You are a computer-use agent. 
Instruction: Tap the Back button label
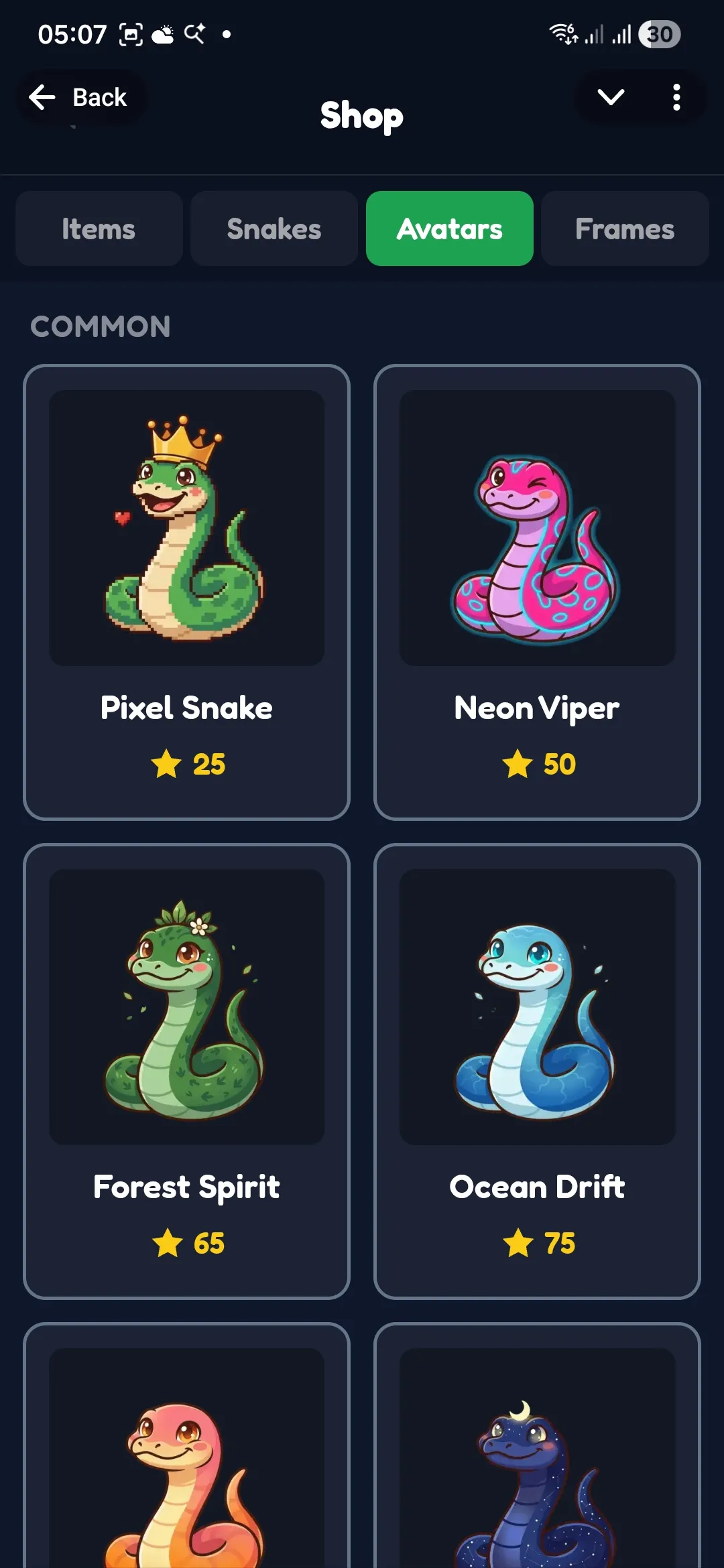tap(99, 96)
